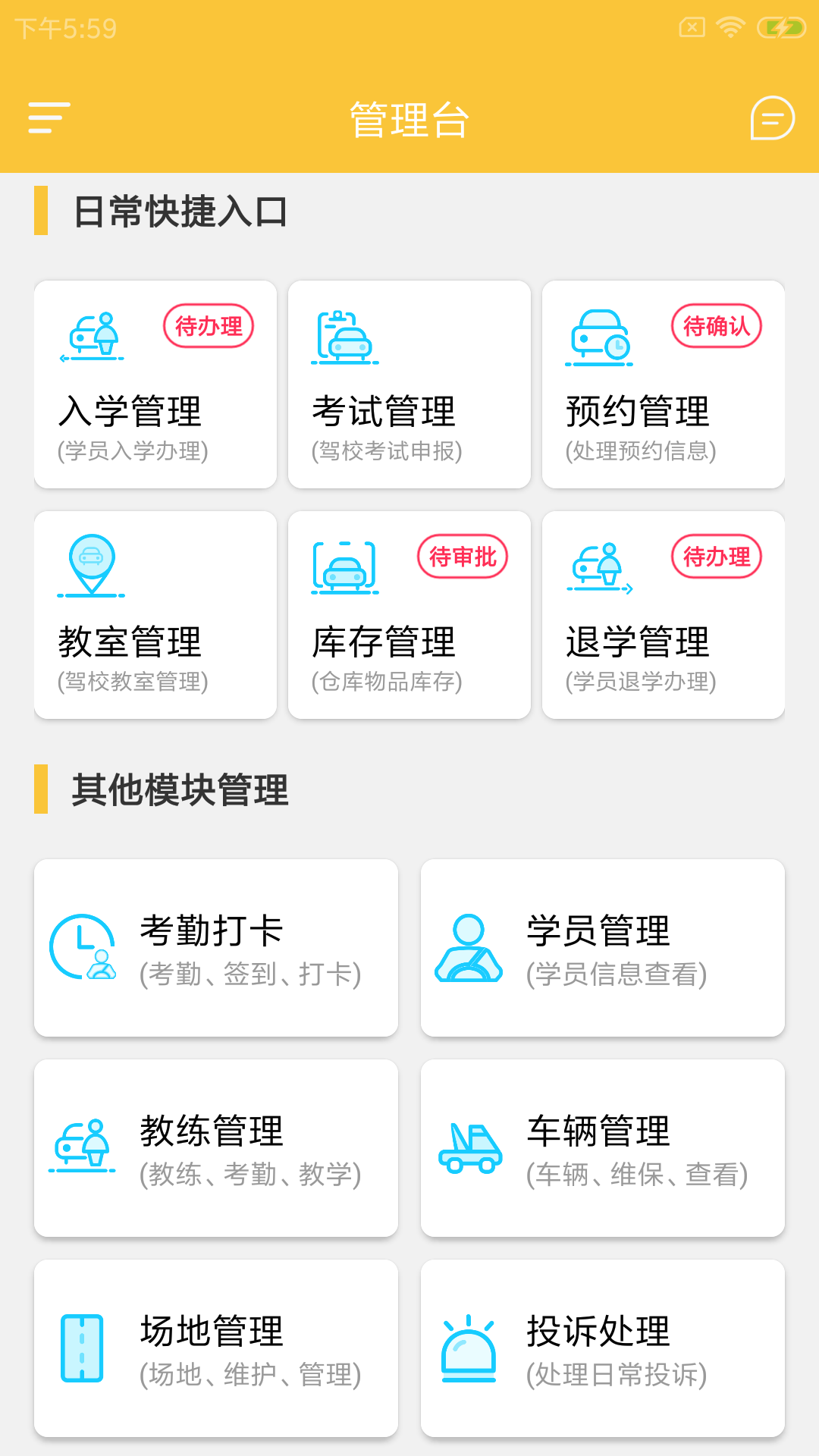Open 库存管理 inventory management
This screenshot has height=1456, width=819.
[x=409, y=615]
